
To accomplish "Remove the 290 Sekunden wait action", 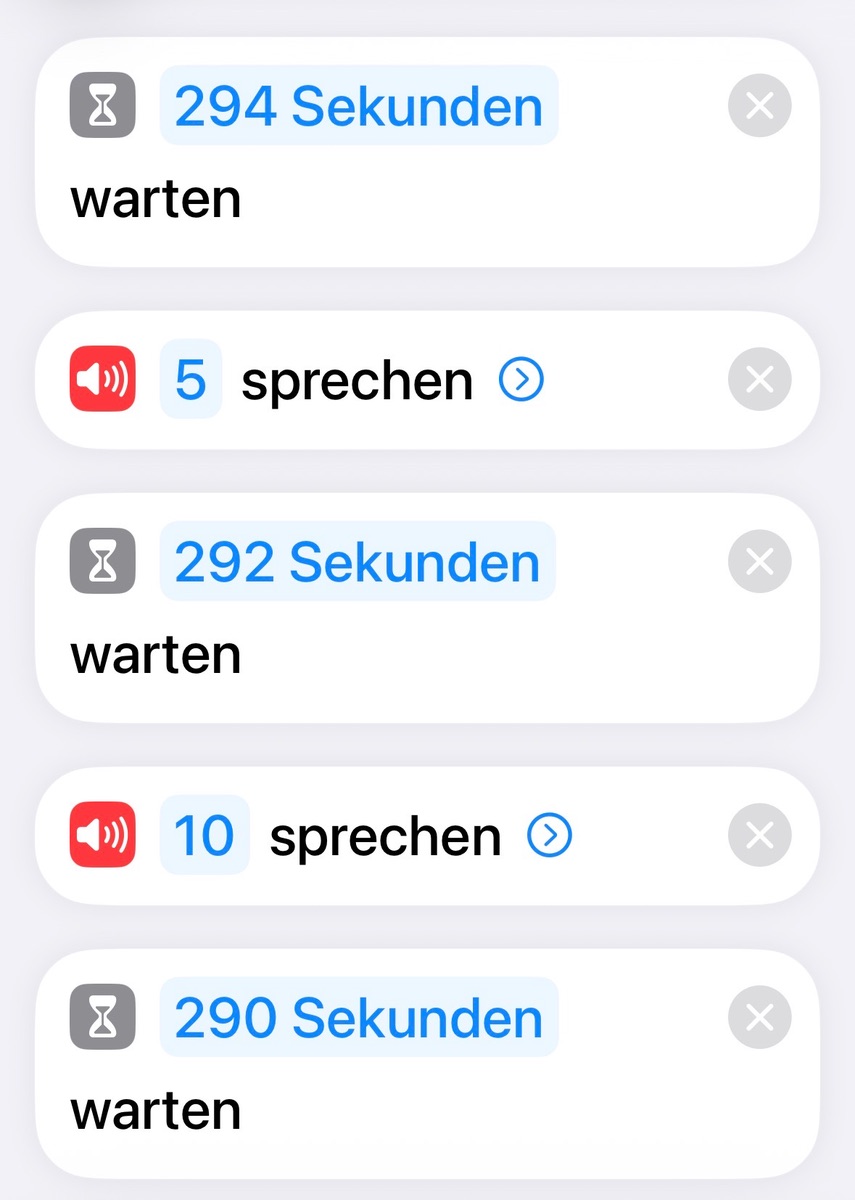I will 759,1018.
